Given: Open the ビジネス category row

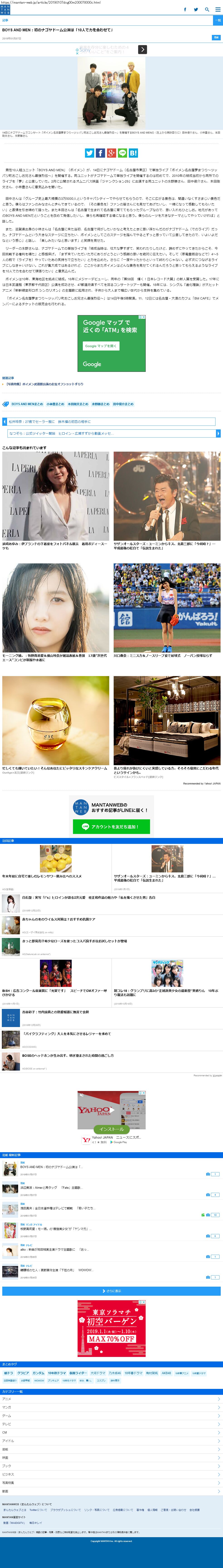Looking at the screenshot, I should pyautogui.click(x=112, y=1474).
